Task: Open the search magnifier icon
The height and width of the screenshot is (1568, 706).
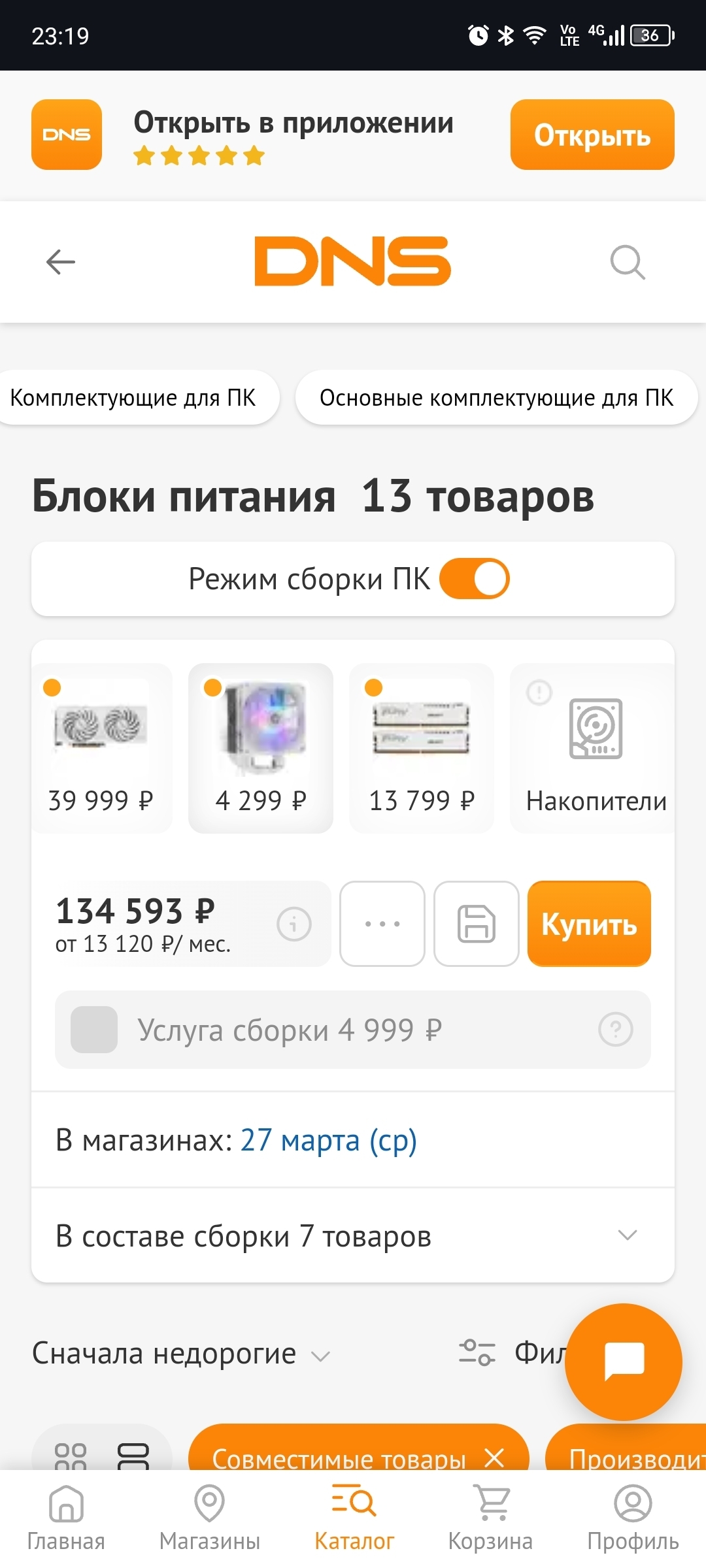Action: (628, 262)
